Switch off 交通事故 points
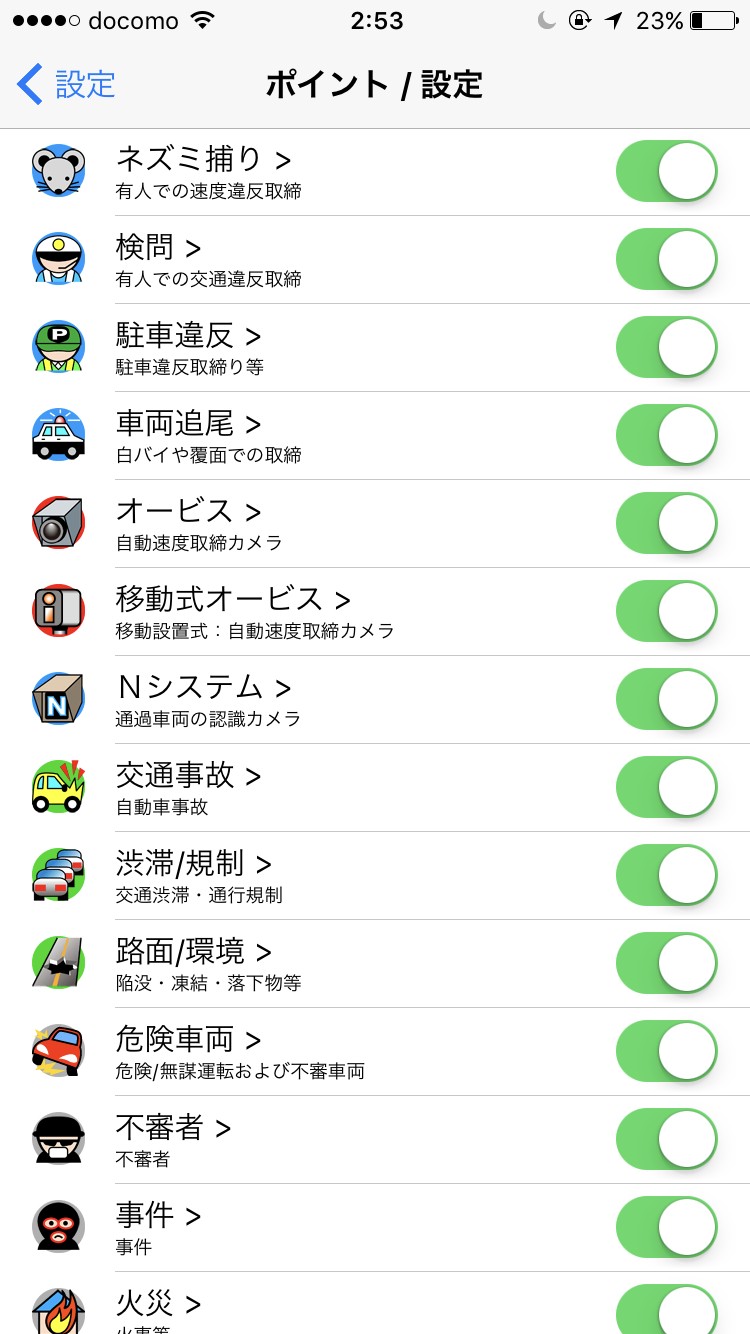The height and width of the screenshot is (1334, 750). point(667,787)
